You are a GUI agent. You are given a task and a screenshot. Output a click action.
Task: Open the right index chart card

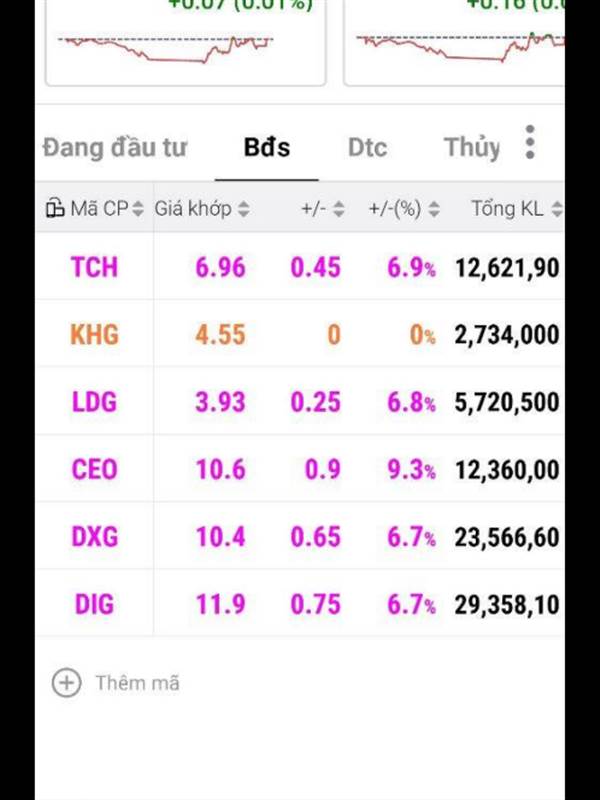click(x=454, y=43)
